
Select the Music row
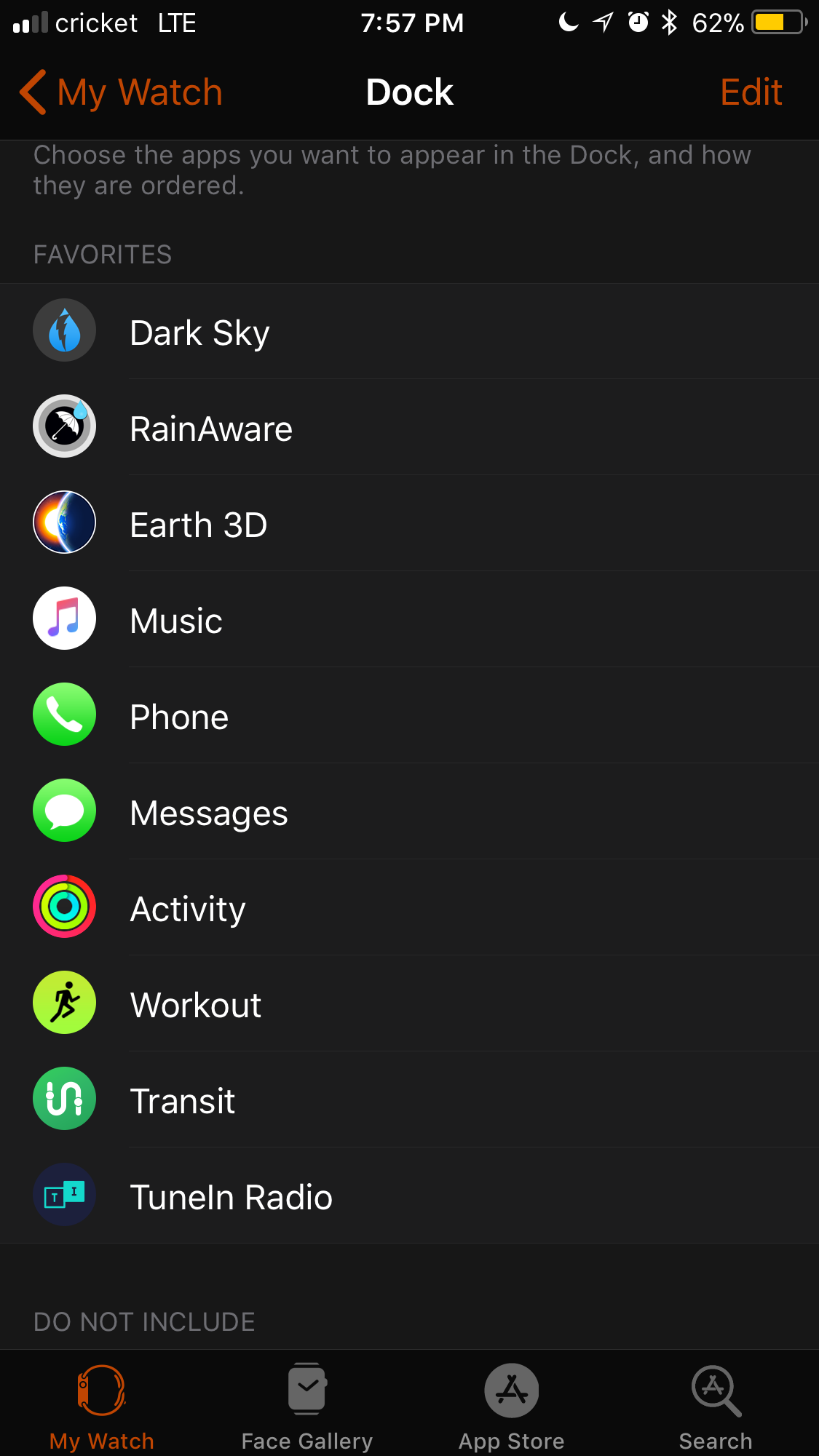tap(409, 620)
